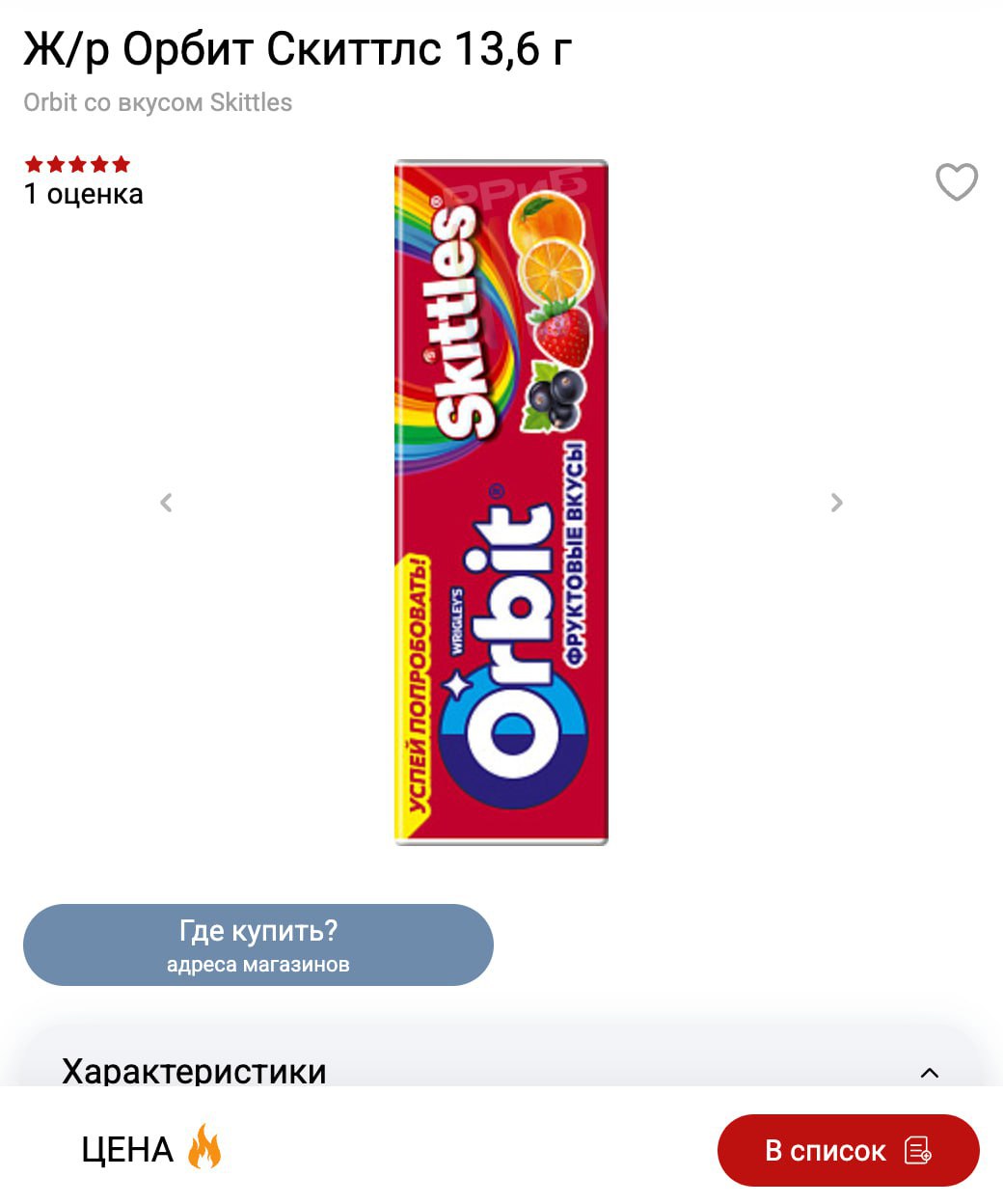Show previous product image
Screen dimensions: 1003x1204
pos(166,503)
